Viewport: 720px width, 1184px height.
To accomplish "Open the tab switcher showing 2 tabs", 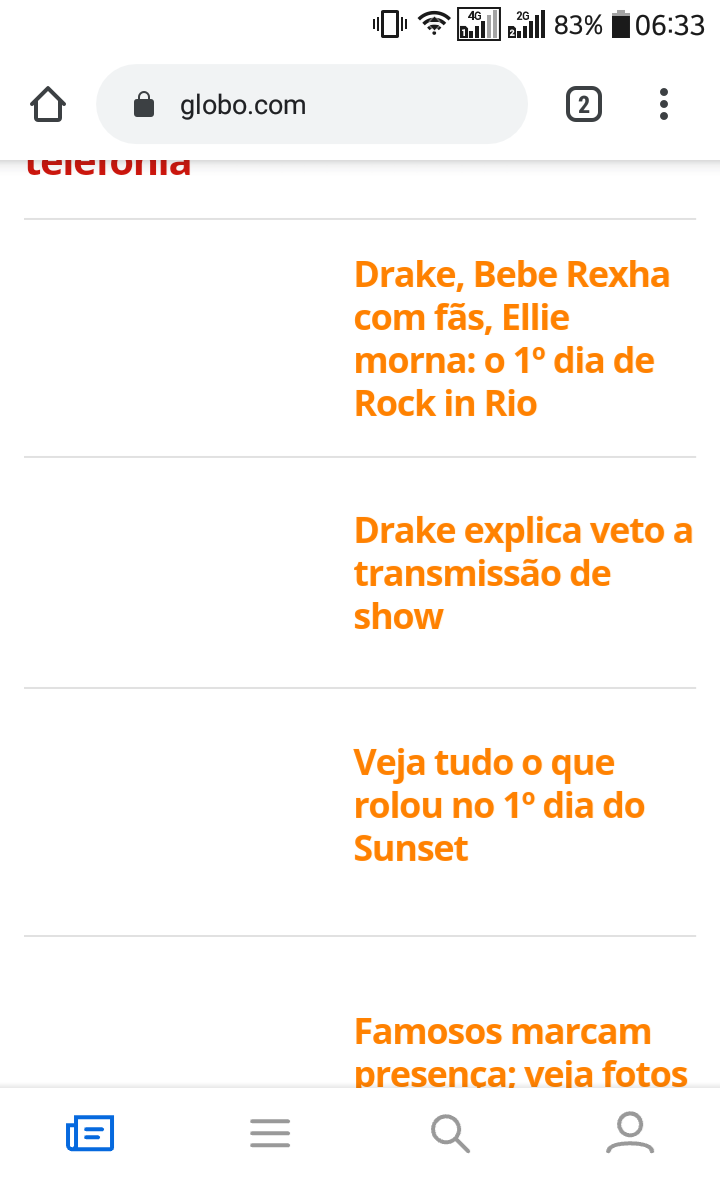I will [x=584, y=104].
